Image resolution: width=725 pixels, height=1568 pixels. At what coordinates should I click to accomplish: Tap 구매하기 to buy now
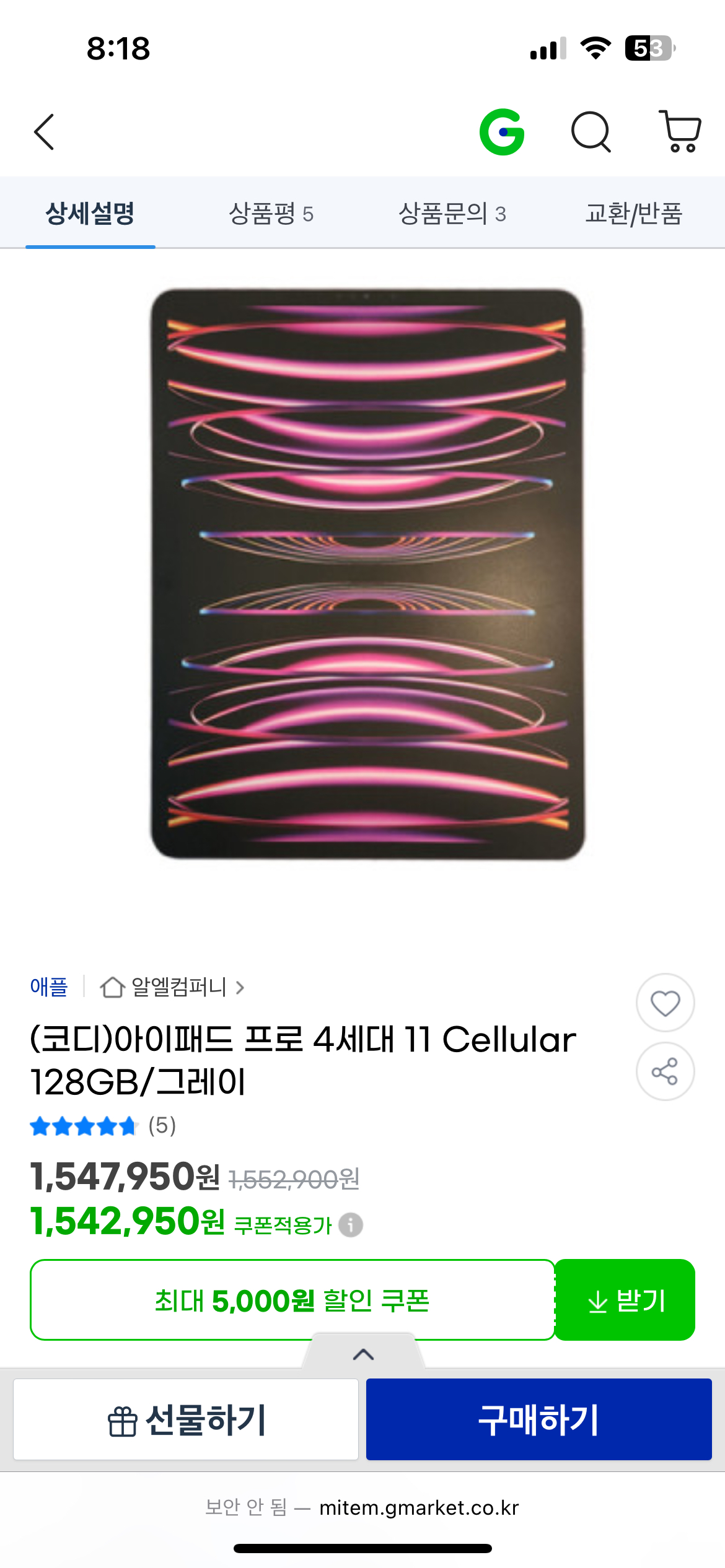538,1419
